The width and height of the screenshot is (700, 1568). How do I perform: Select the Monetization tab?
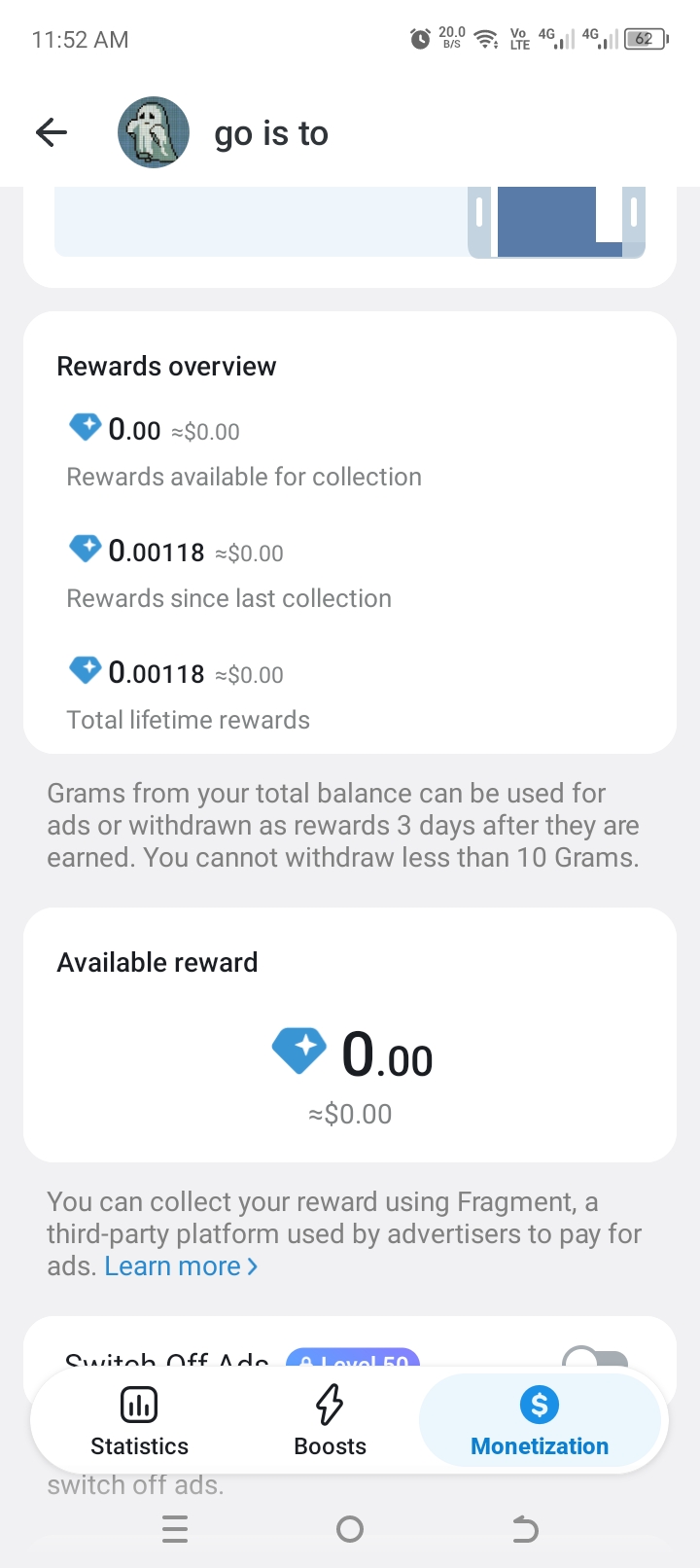(540, 1421)
